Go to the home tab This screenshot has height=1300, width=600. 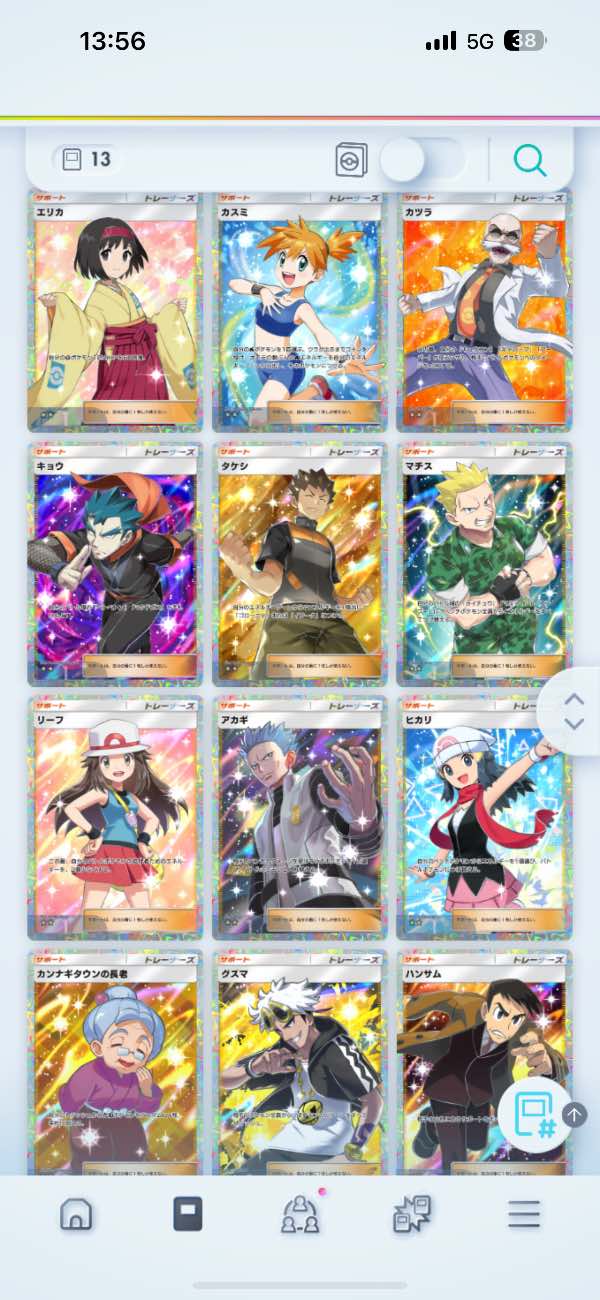(77, 1214)
